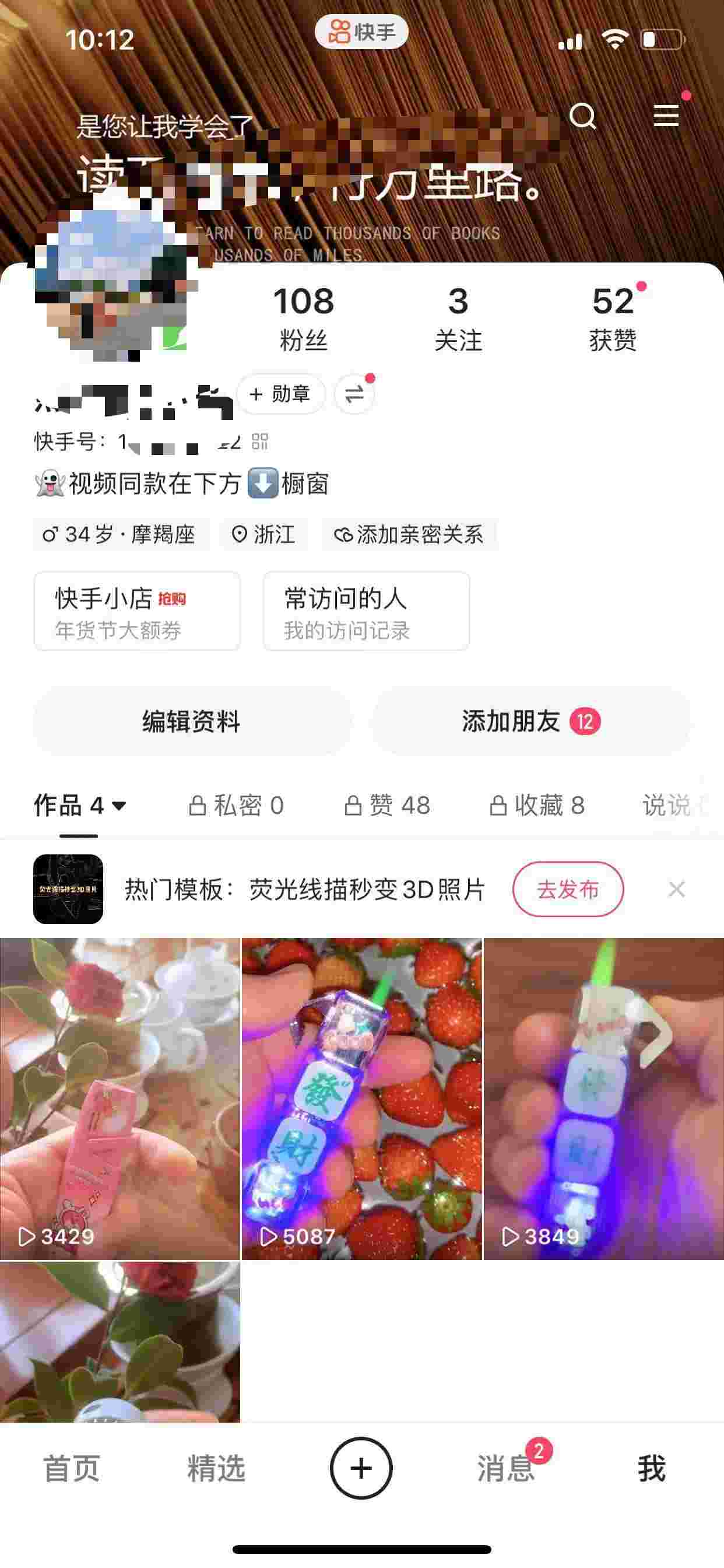Switch to the 赞 48 tab
Viewport: 724px width, 1568px height.
(388, 806)
